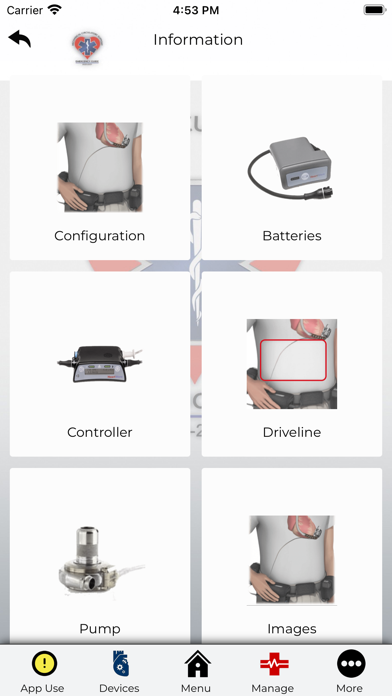392x696 pixels.
Task: Open the Images card
Action: tap(292, 556)
